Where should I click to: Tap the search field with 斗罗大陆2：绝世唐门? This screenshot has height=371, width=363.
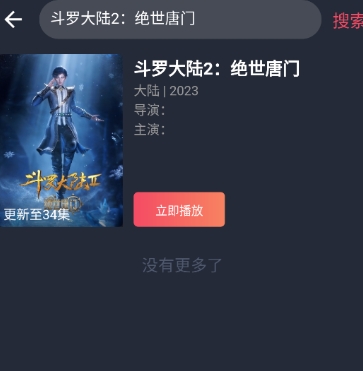[x=180, y=19]
